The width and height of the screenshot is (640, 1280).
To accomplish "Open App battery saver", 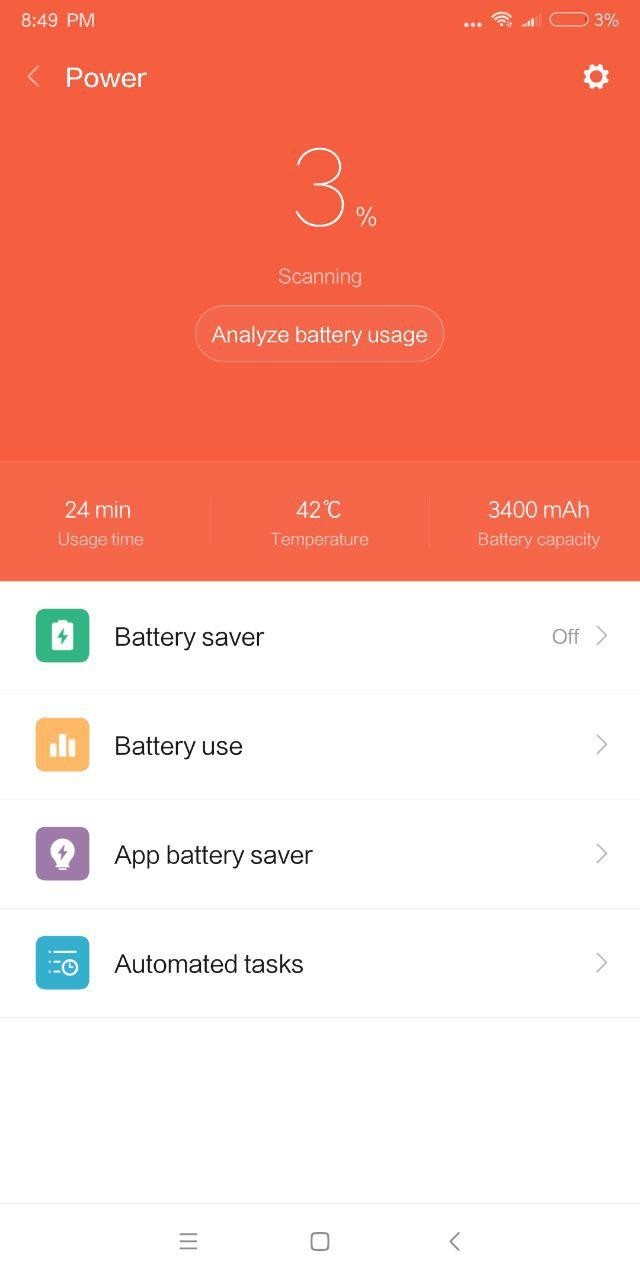I will pyautogui.click(x=320, y=854).
